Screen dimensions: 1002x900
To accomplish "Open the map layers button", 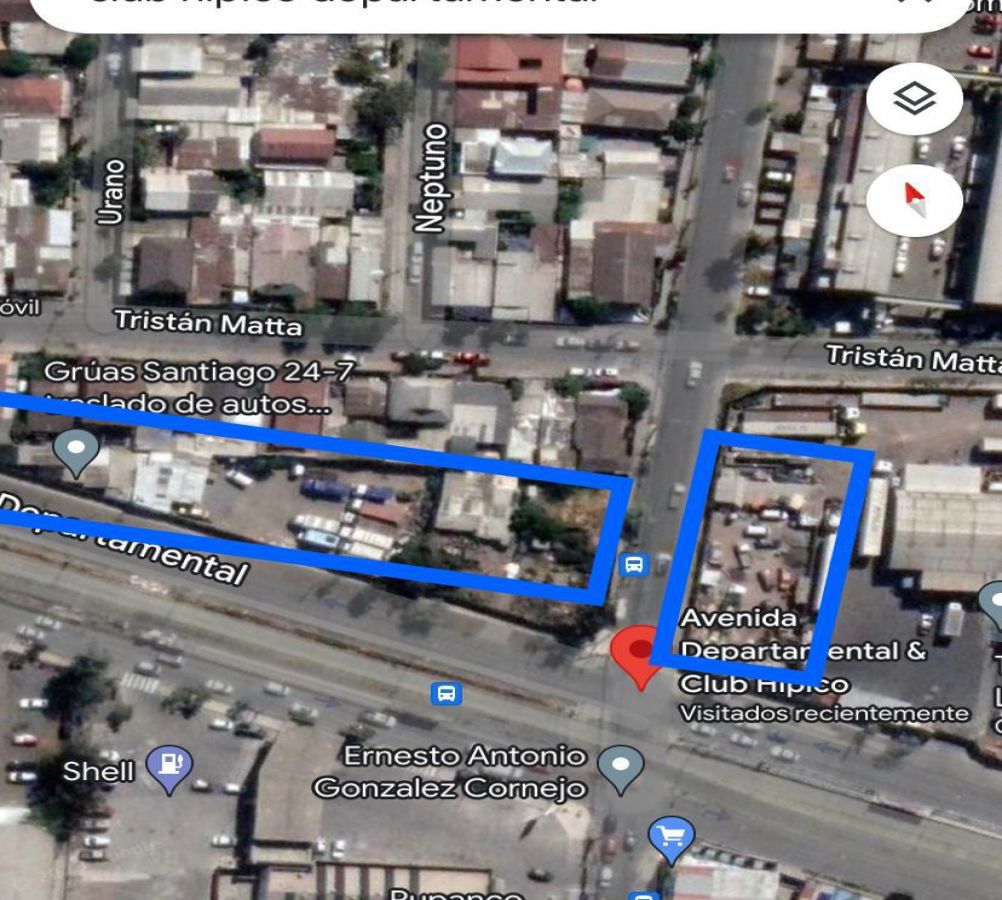I will point(914,98).
